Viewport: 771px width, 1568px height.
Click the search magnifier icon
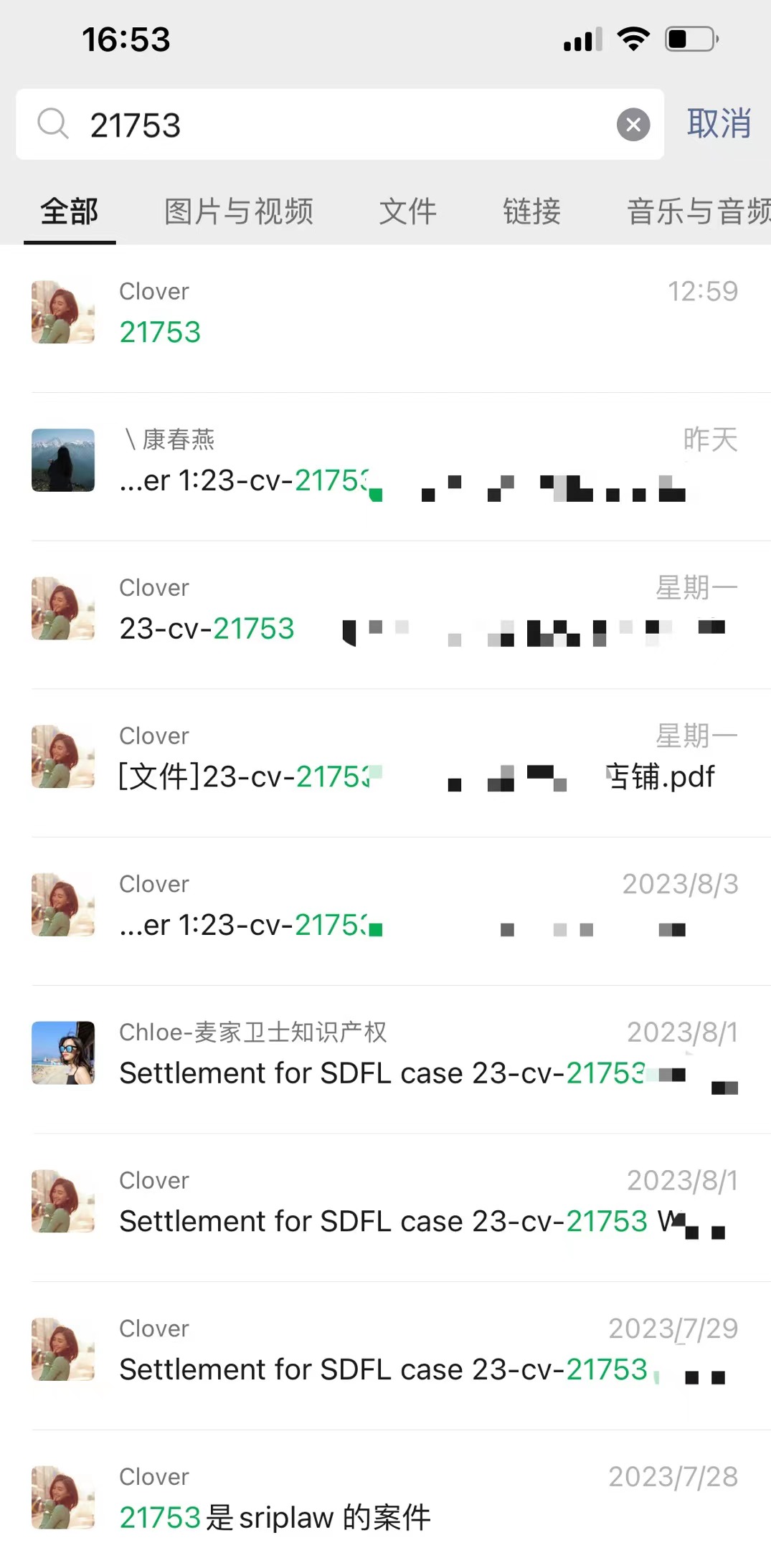[53, 124]
